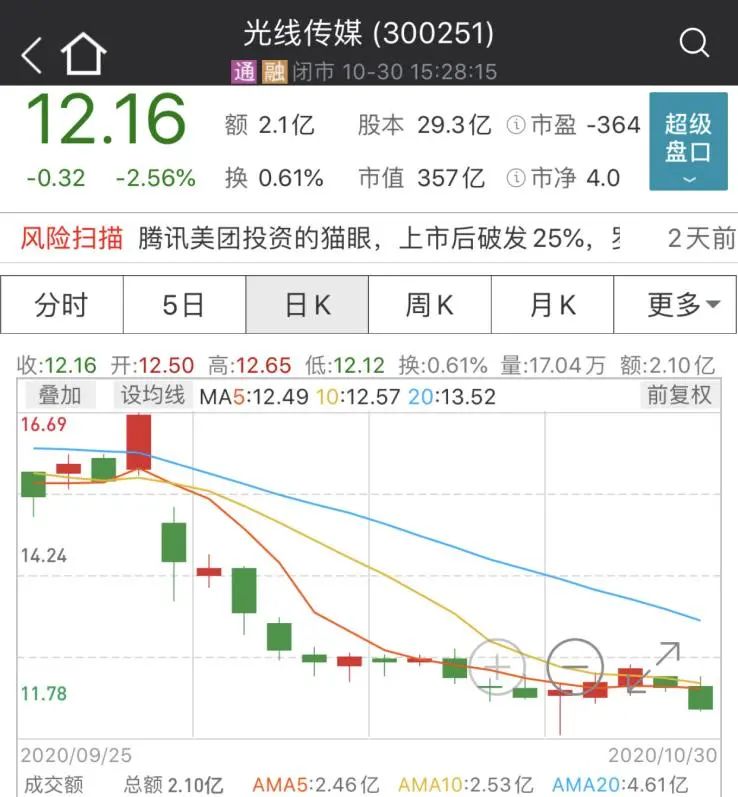Switch to the 月K chart tab

pos(553,305)
